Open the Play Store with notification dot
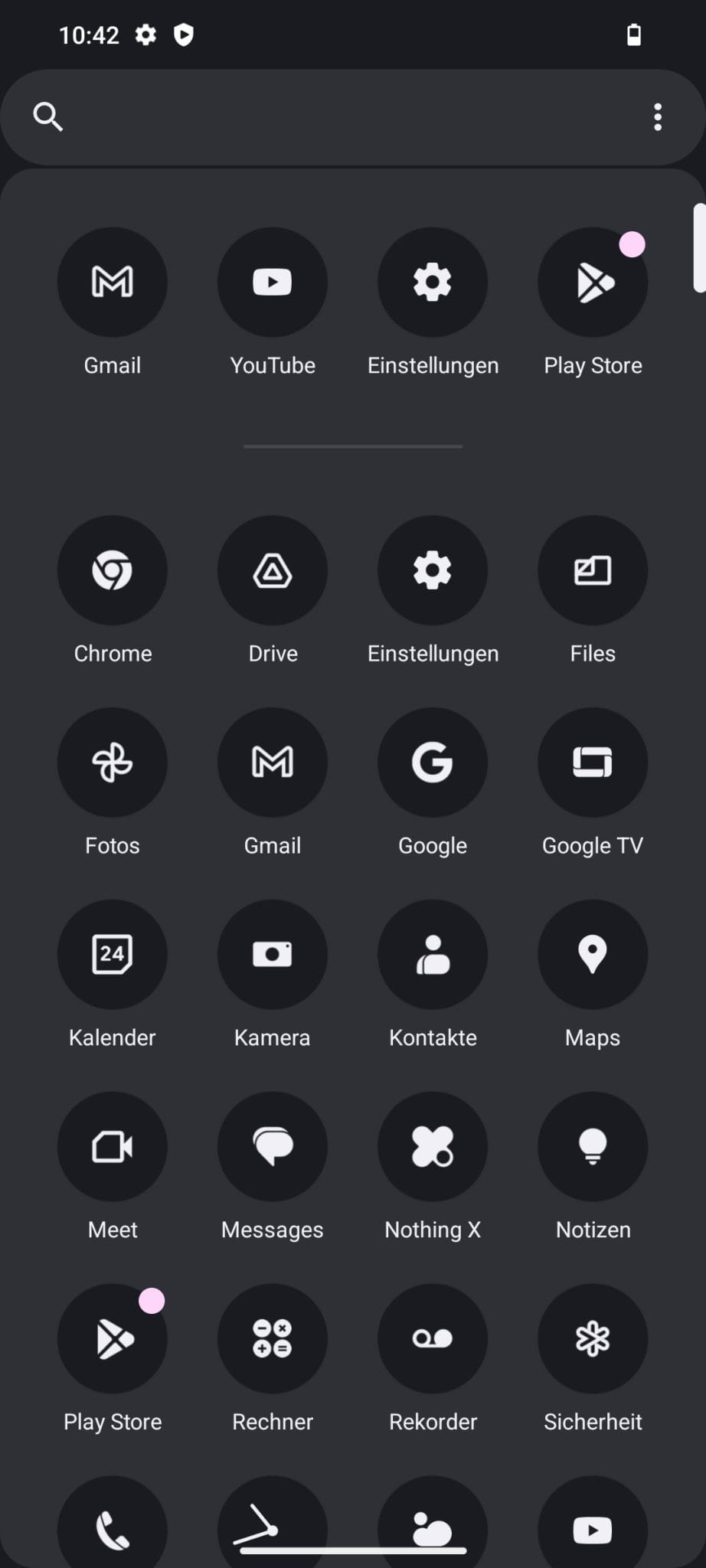This screenshot has width=706, height=1568. 593,282
